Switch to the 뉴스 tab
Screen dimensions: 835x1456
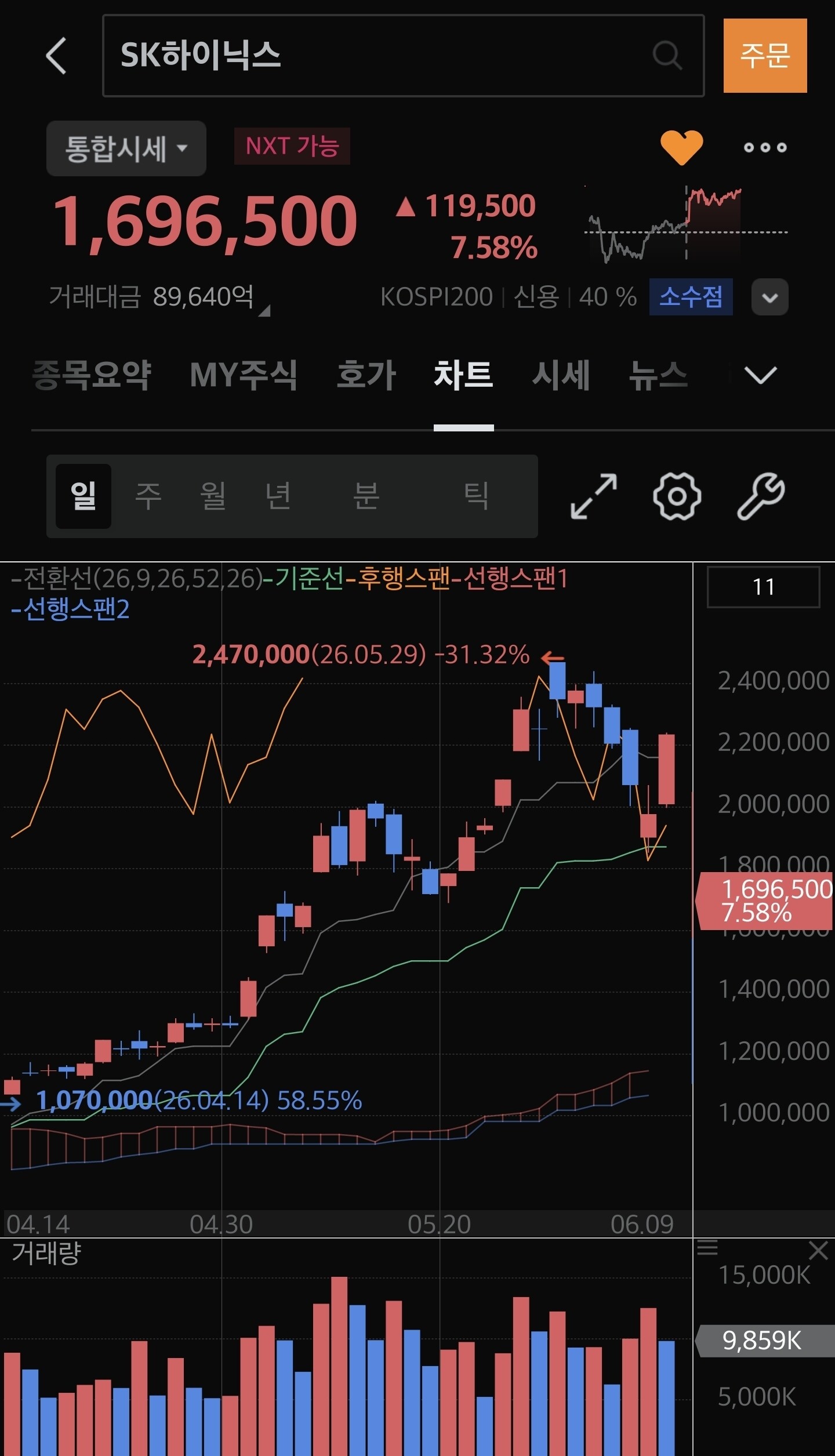point(658,375)
